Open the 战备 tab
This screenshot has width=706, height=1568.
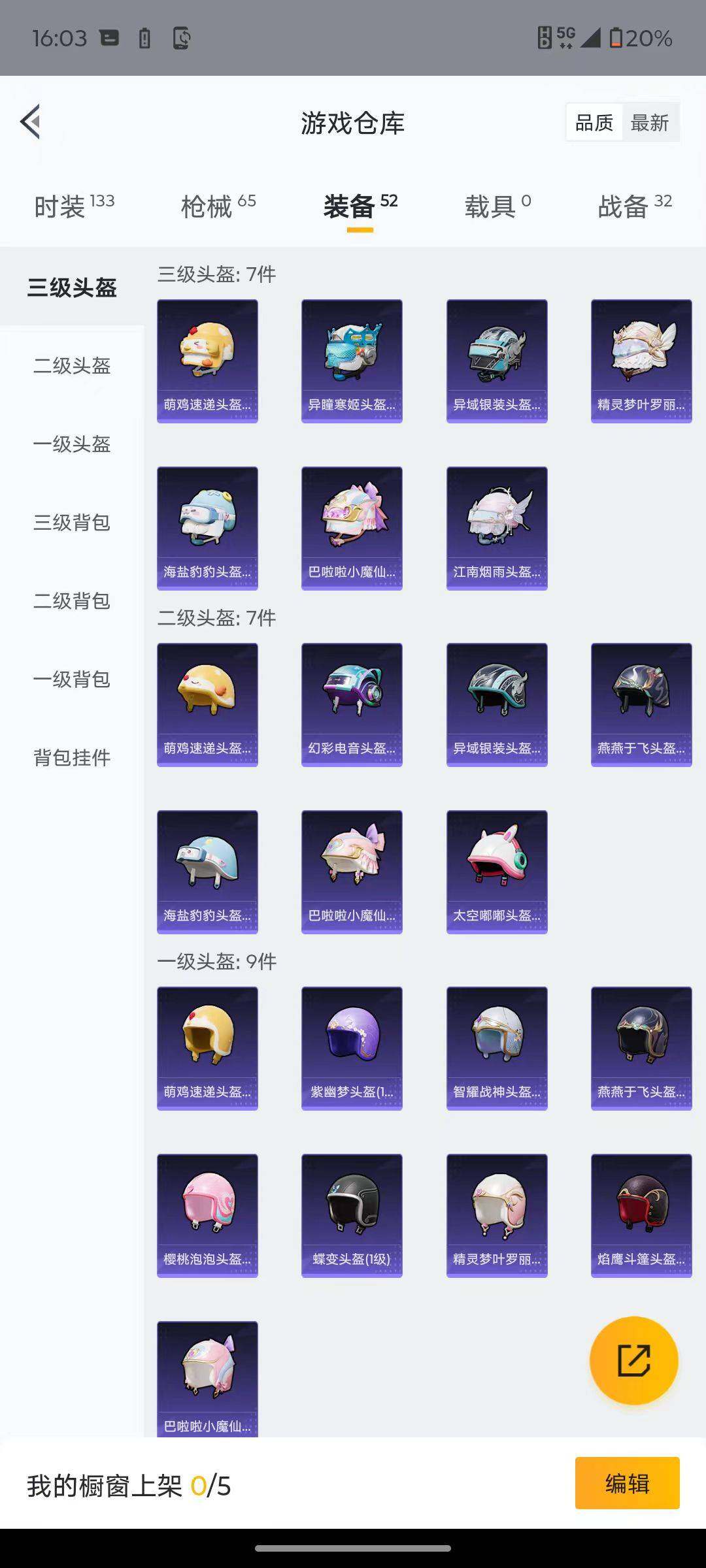[x=634, y=206]
